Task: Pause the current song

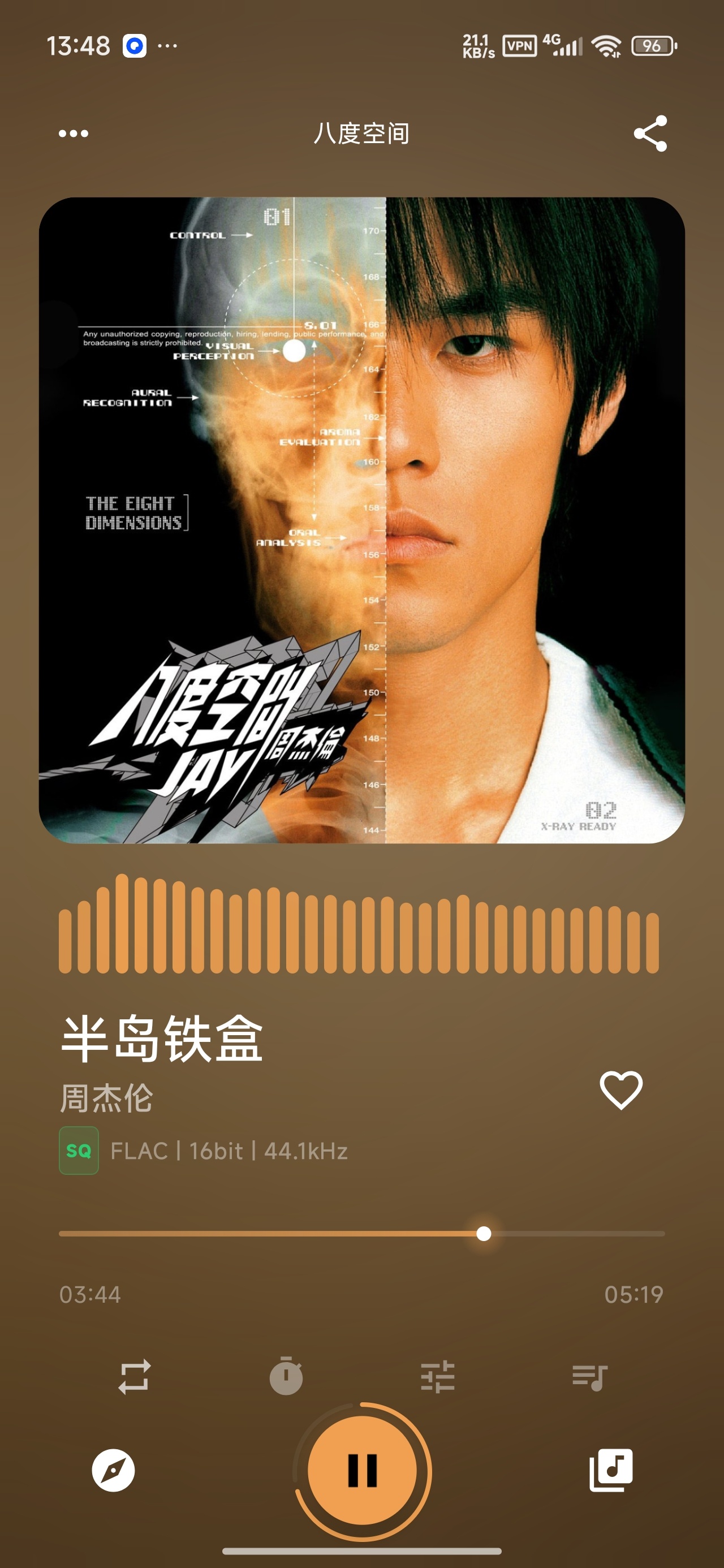Action: (363, 1471)
